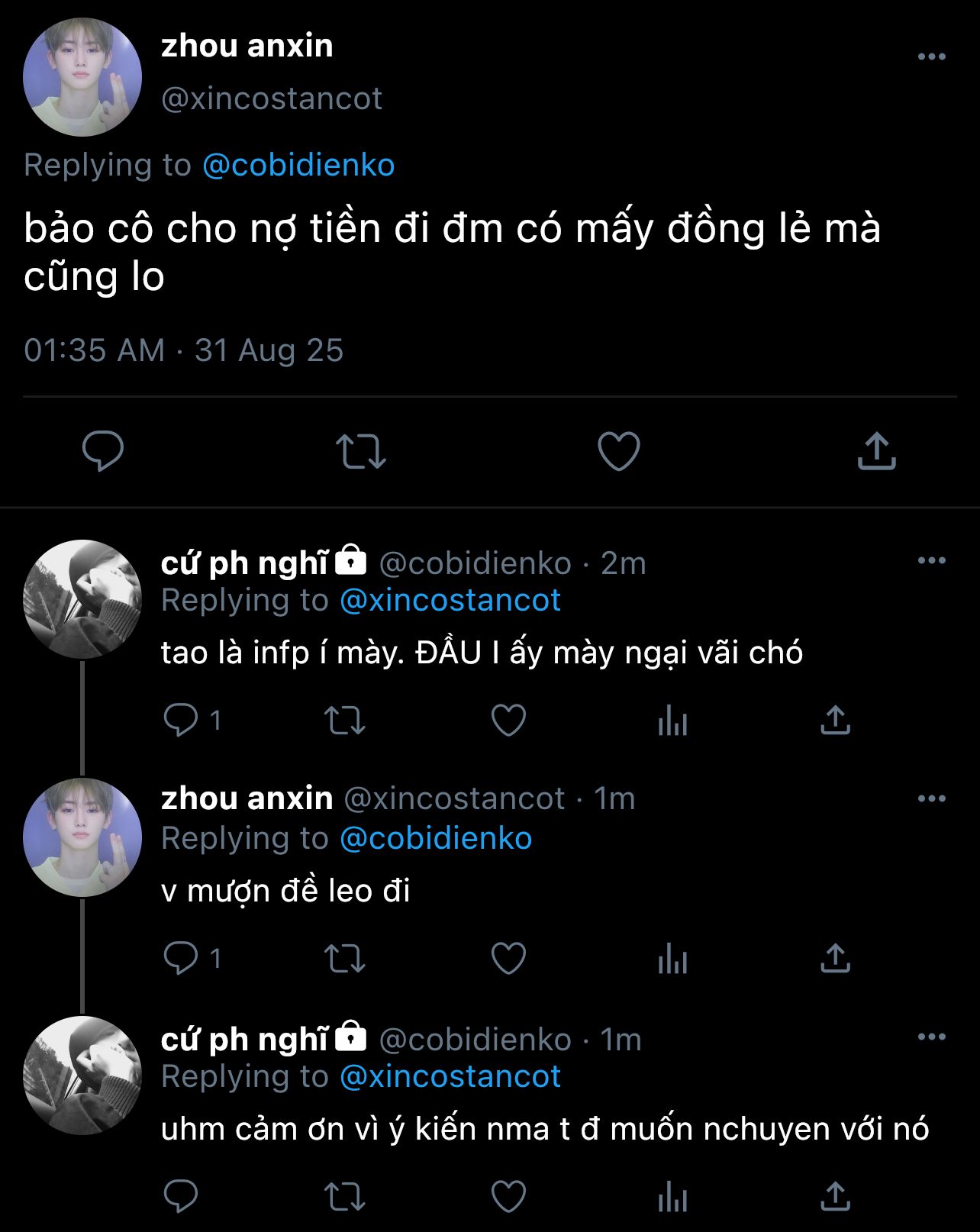Open the @xincostancot link in "uhm cảm ơn" reply

450,1076
